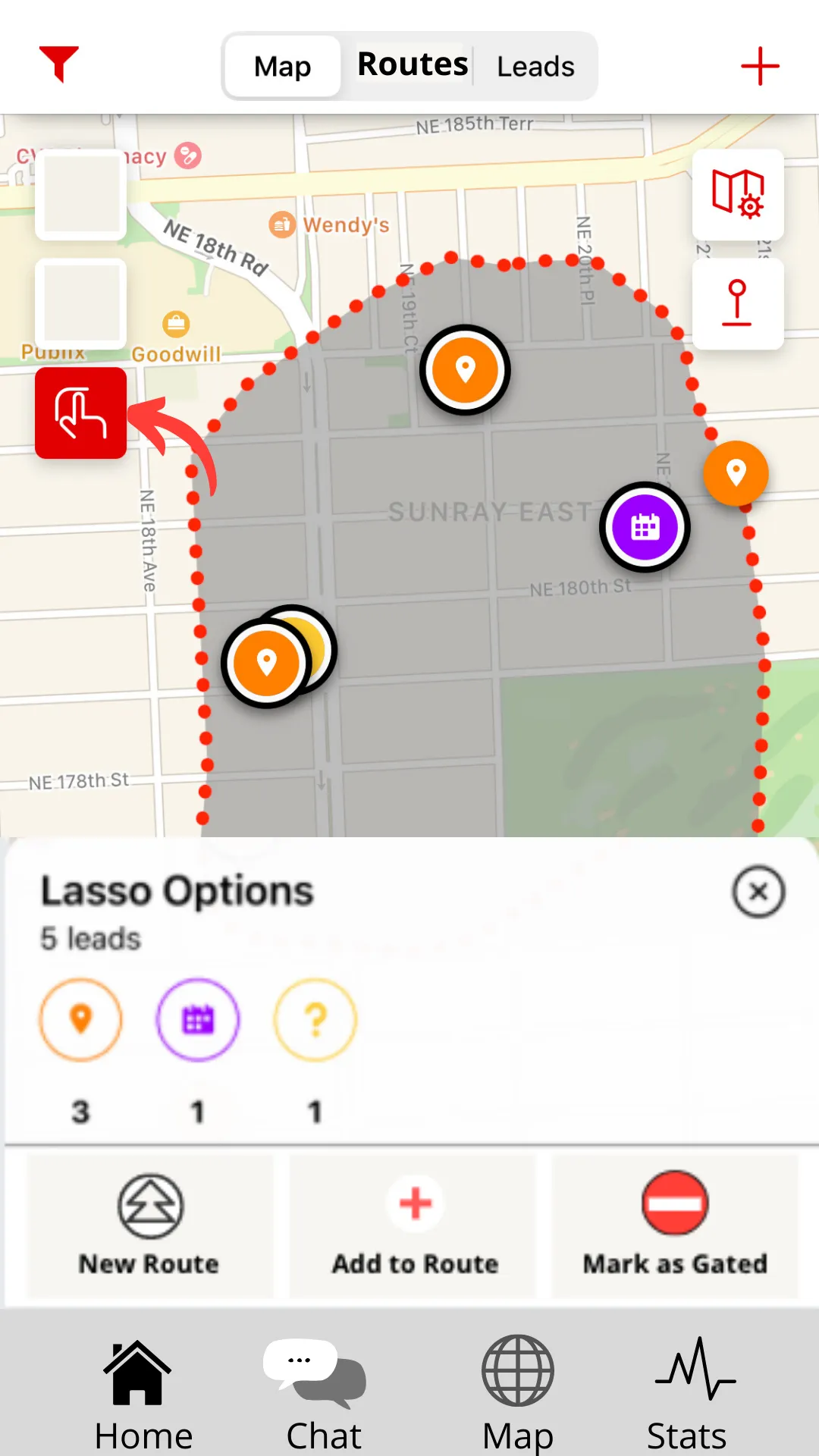Close the Lasso Options panel
819x1456 pixels.
click(758, 892)
